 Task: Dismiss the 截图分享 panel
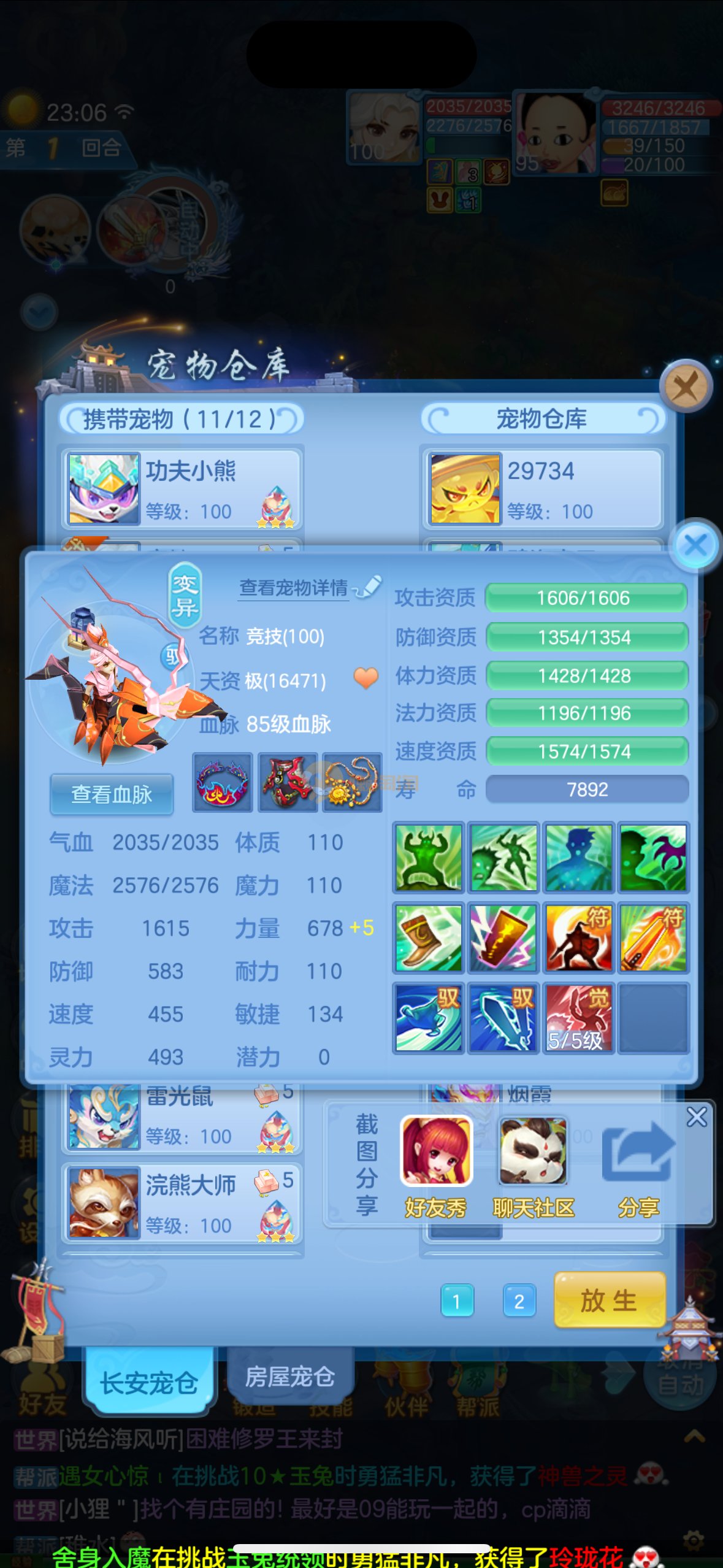coord(697,1117)
